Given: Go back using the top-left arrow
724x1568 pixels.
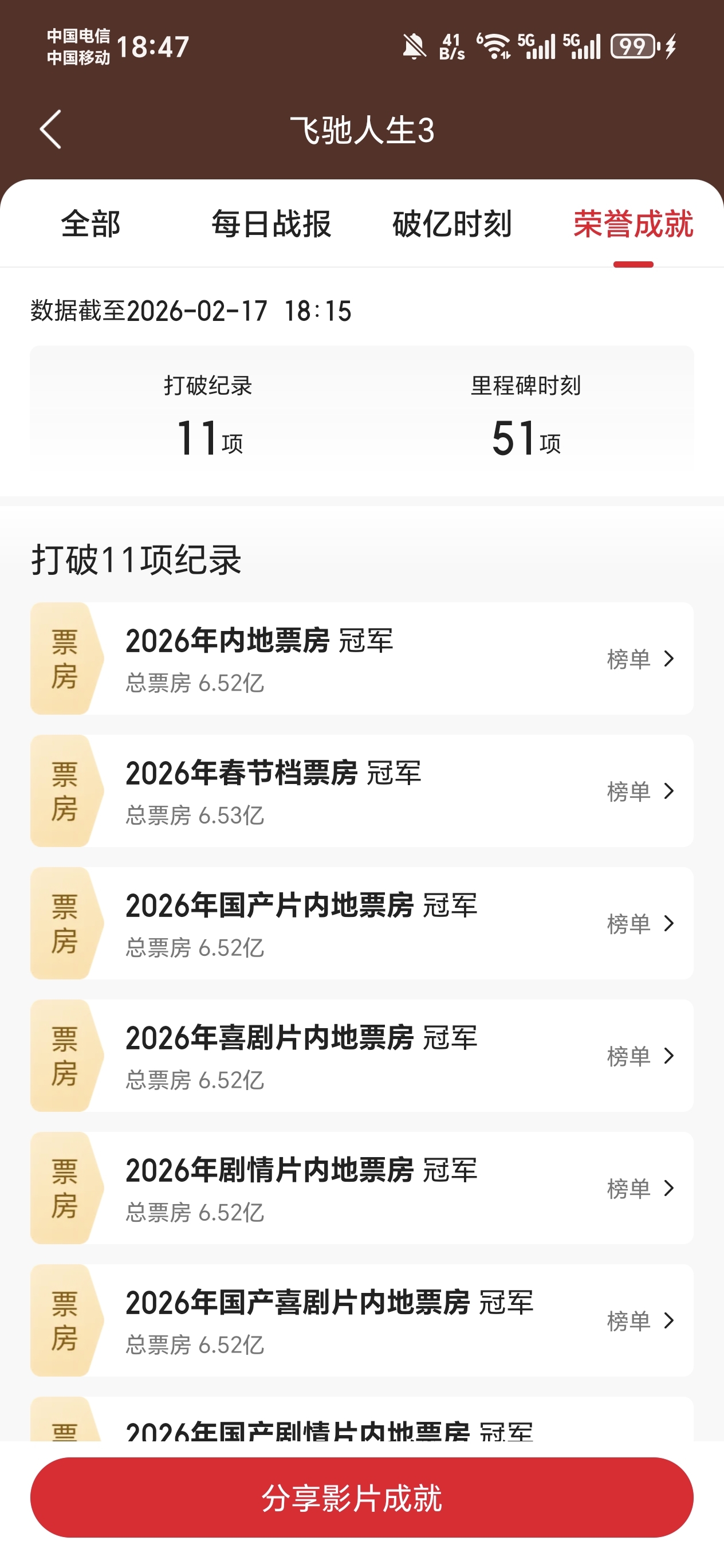Looking at the screenshot, I should pyautogui.click(x=50, y=129).
